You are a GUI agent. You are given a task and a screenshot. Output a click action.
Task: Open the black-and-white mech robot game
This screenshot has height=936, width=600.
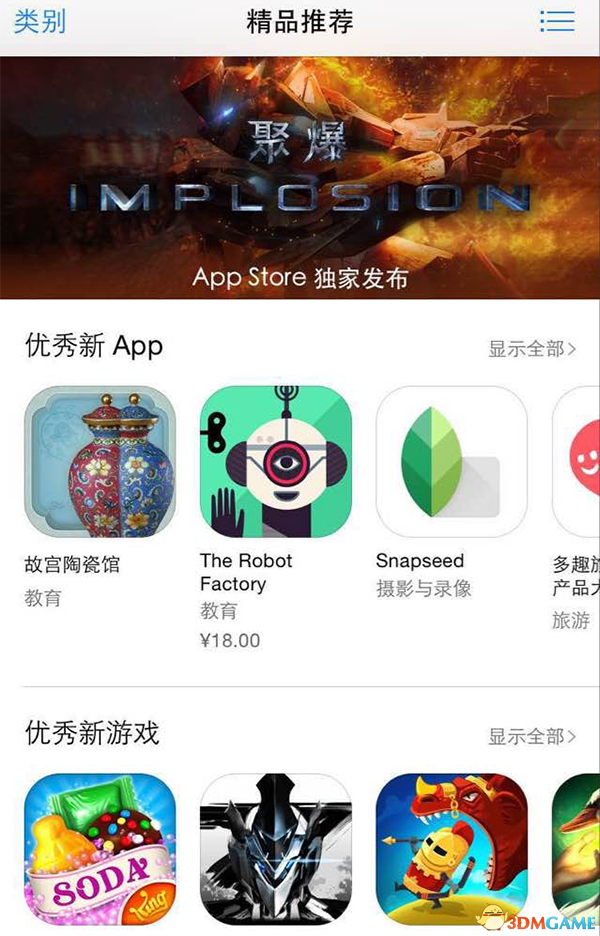coord(276,849)
